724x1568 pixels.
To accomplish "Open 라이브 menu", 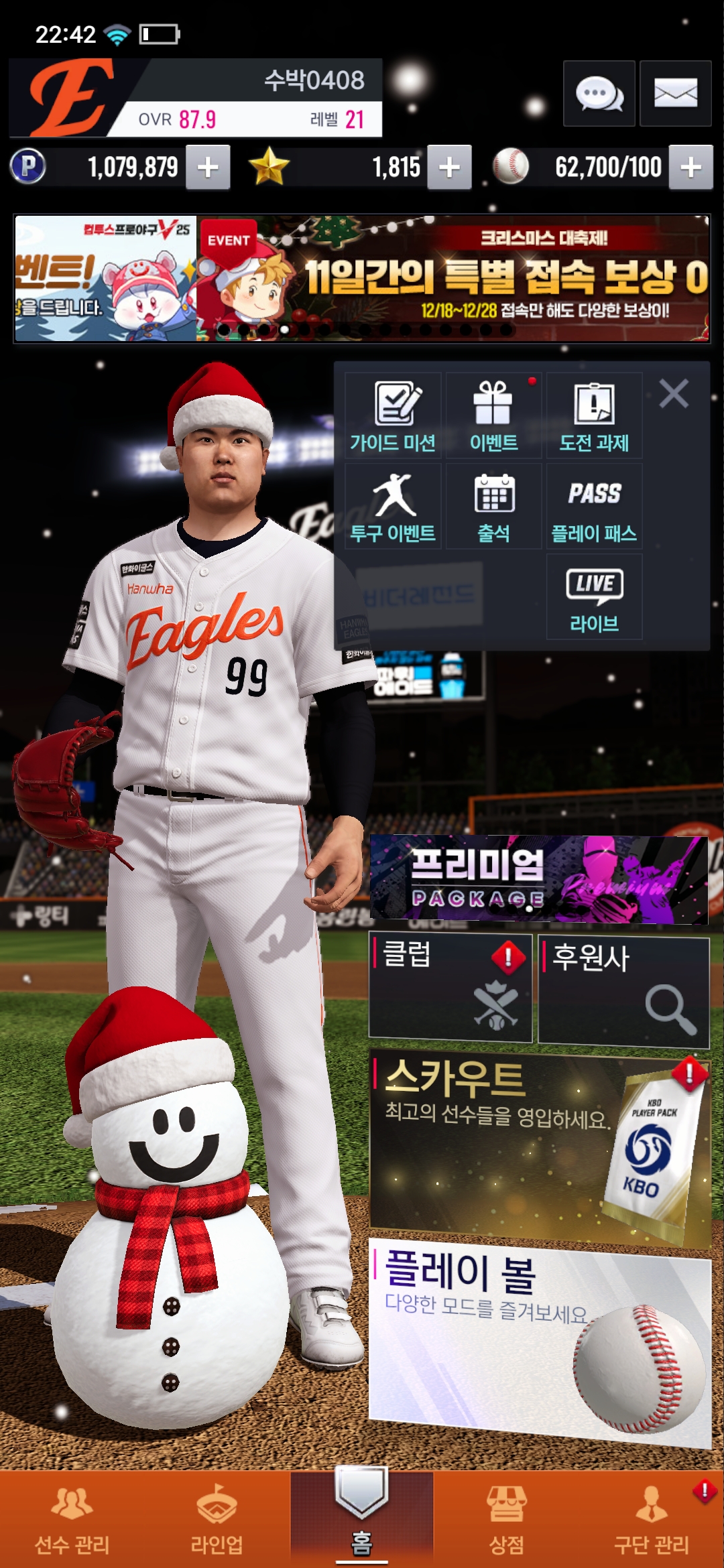I will pyautogui.click(x=594, y=597).
